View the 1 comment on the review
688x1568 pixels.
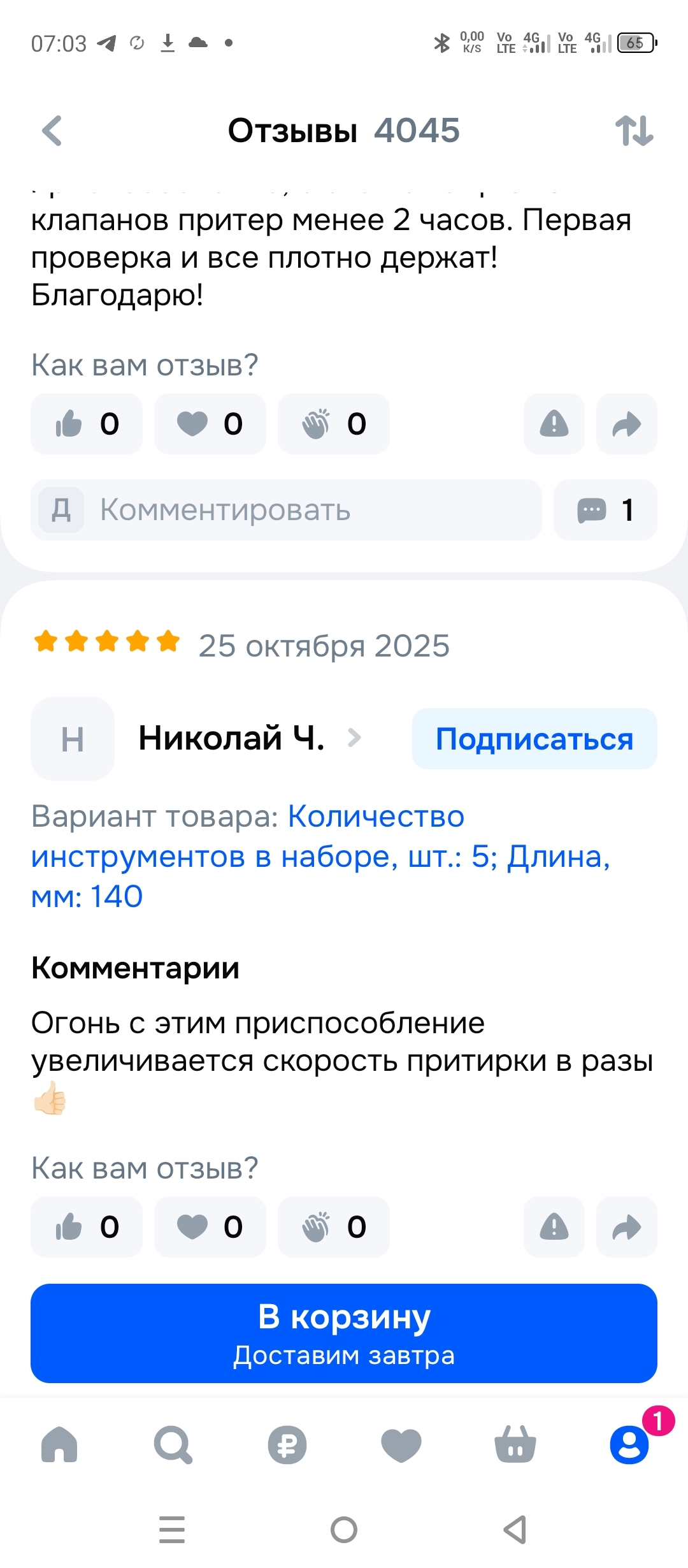[605, 510]
